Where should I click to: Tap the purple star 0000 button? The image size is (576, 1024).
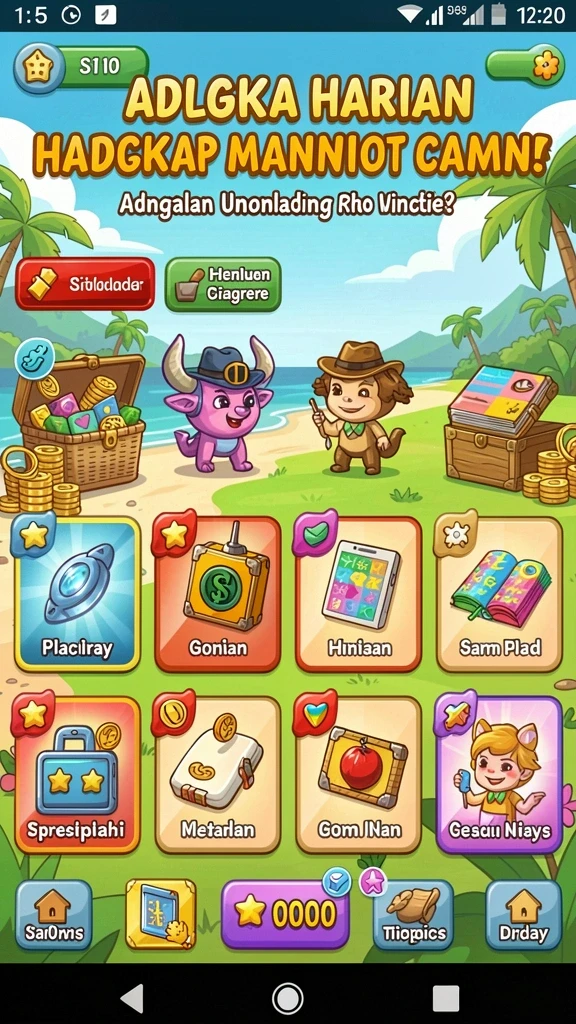point(285,914)
